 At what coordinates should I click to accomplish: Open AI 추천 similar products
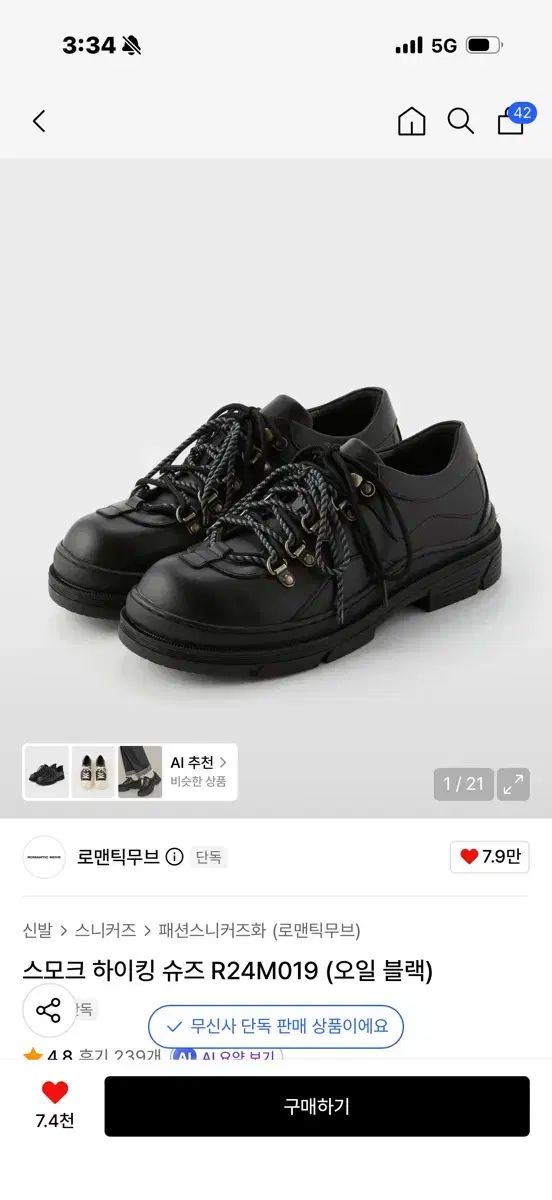coord(199,772)
